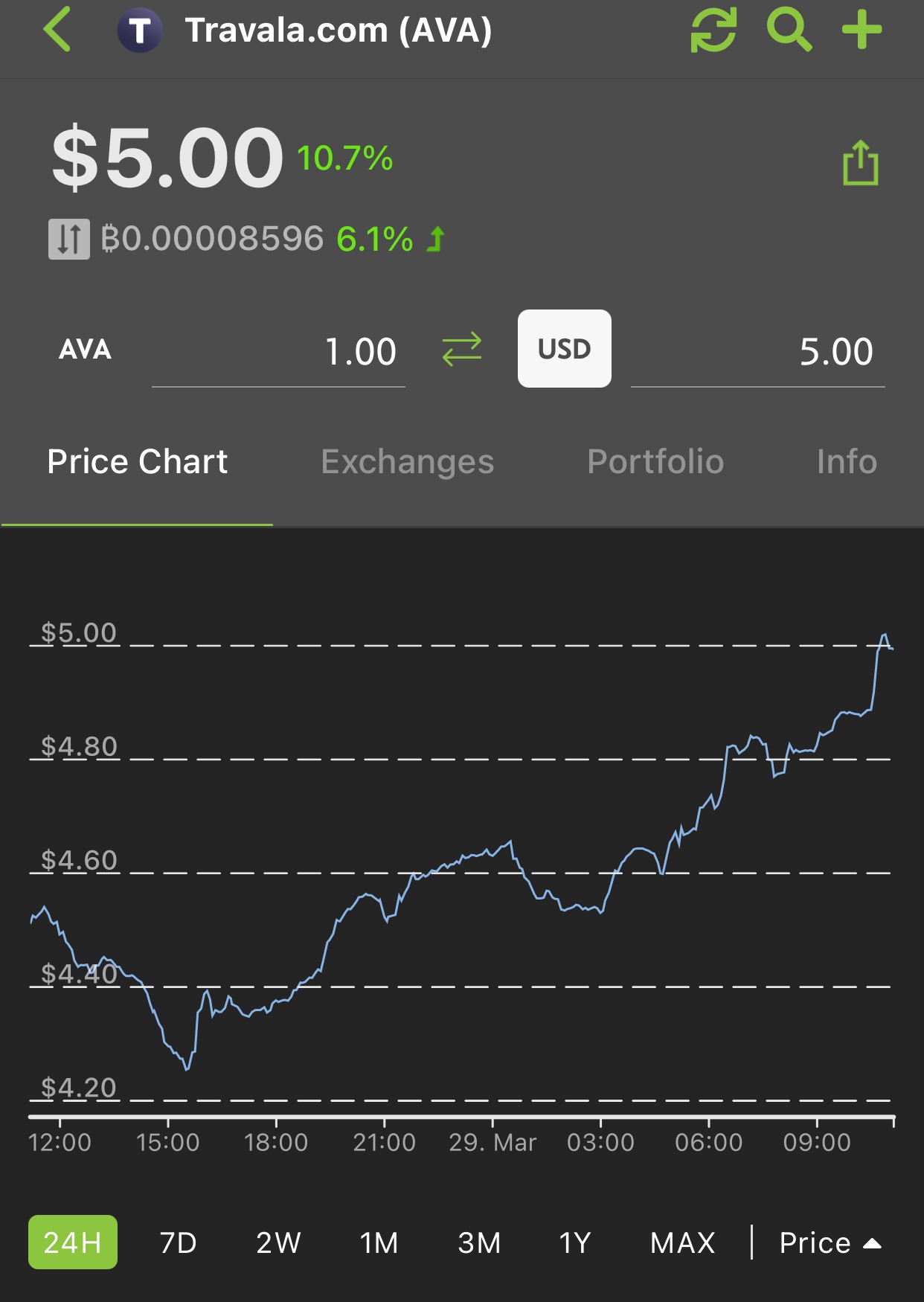Open the Info tab
This screenshot has width=924, height=1302.
point(847,462)
